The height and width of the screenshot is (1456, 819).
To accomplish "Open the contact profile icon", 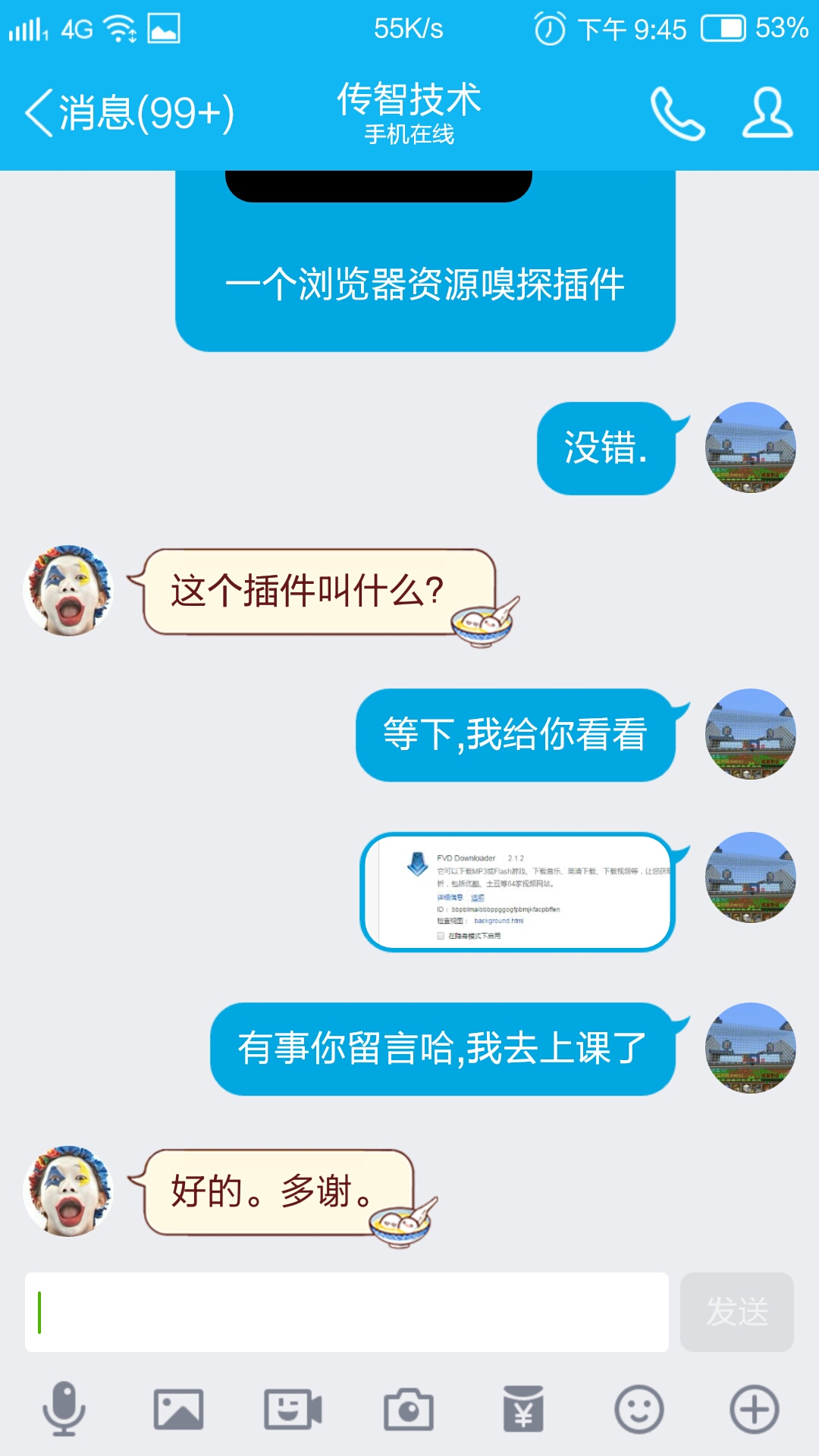I will [x=767, y=113].
